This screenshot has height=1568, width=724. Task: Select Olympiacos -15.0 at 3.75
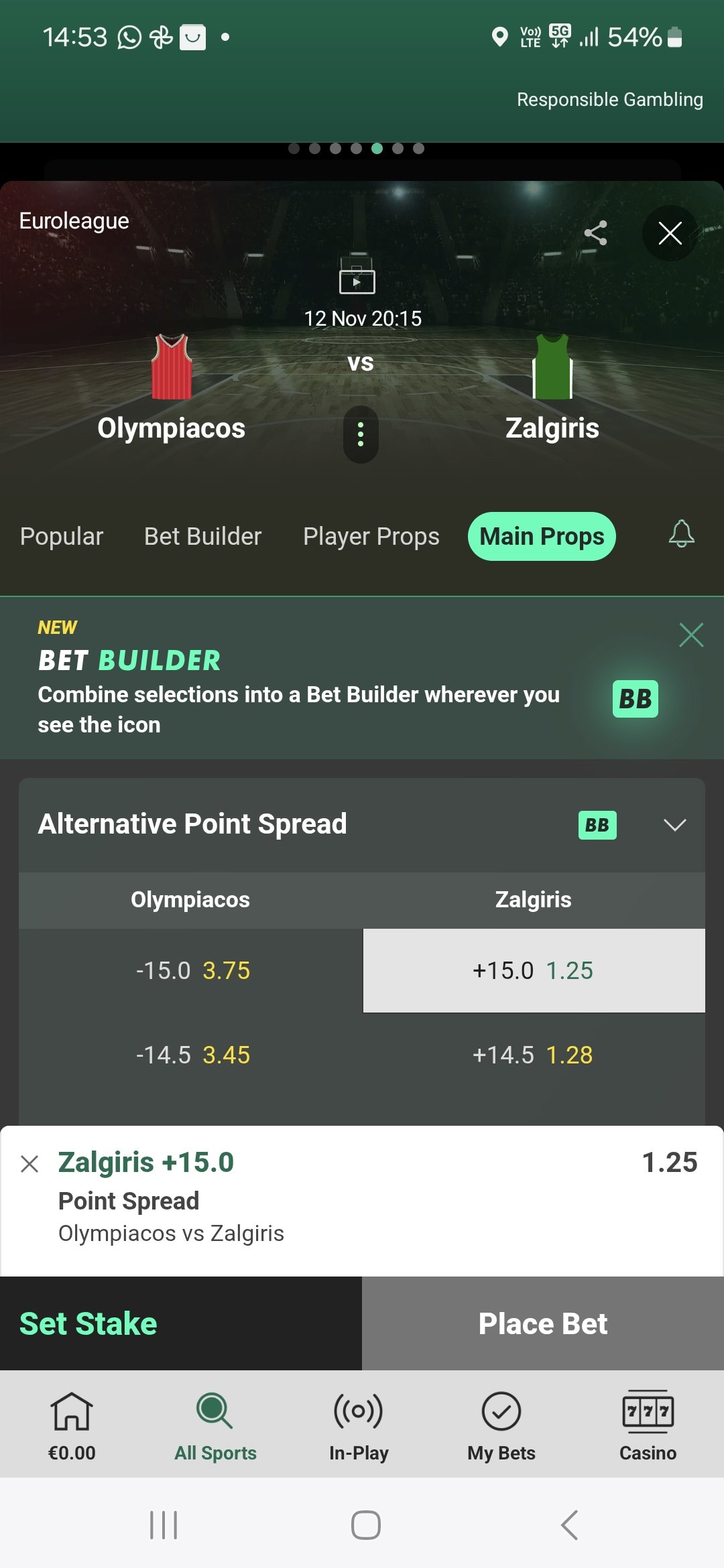tap(192, 970)
